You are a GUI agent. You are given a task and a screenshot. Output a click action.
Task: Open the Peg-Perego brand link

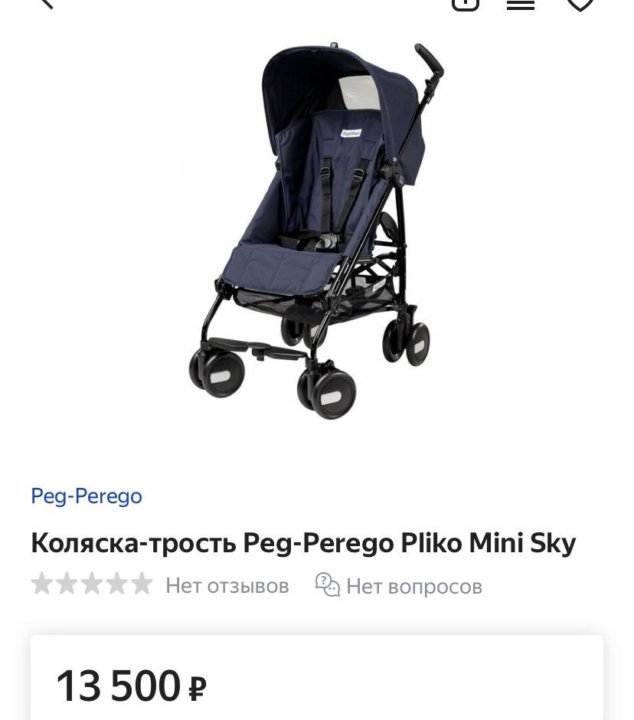(x=86, y=496)
